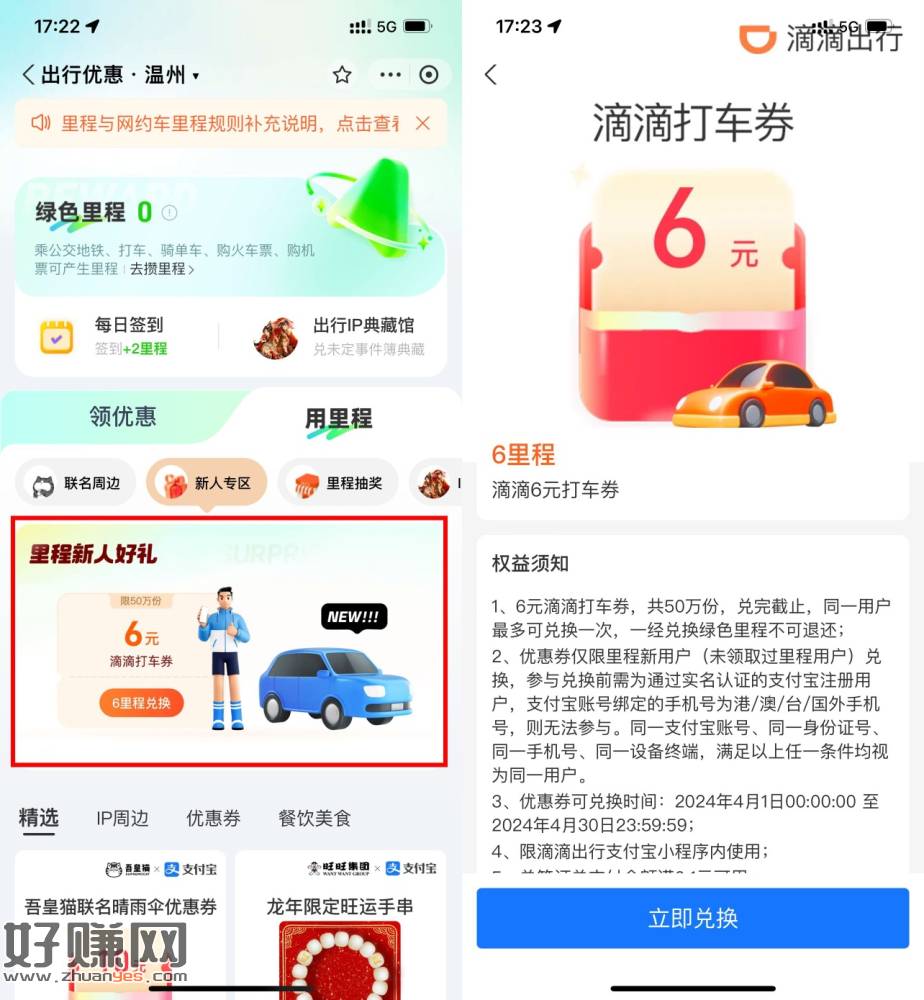This screenshot has height=1000, width=924.
Task: Go back from the 出行优惠 page
Action: point(28,75)
